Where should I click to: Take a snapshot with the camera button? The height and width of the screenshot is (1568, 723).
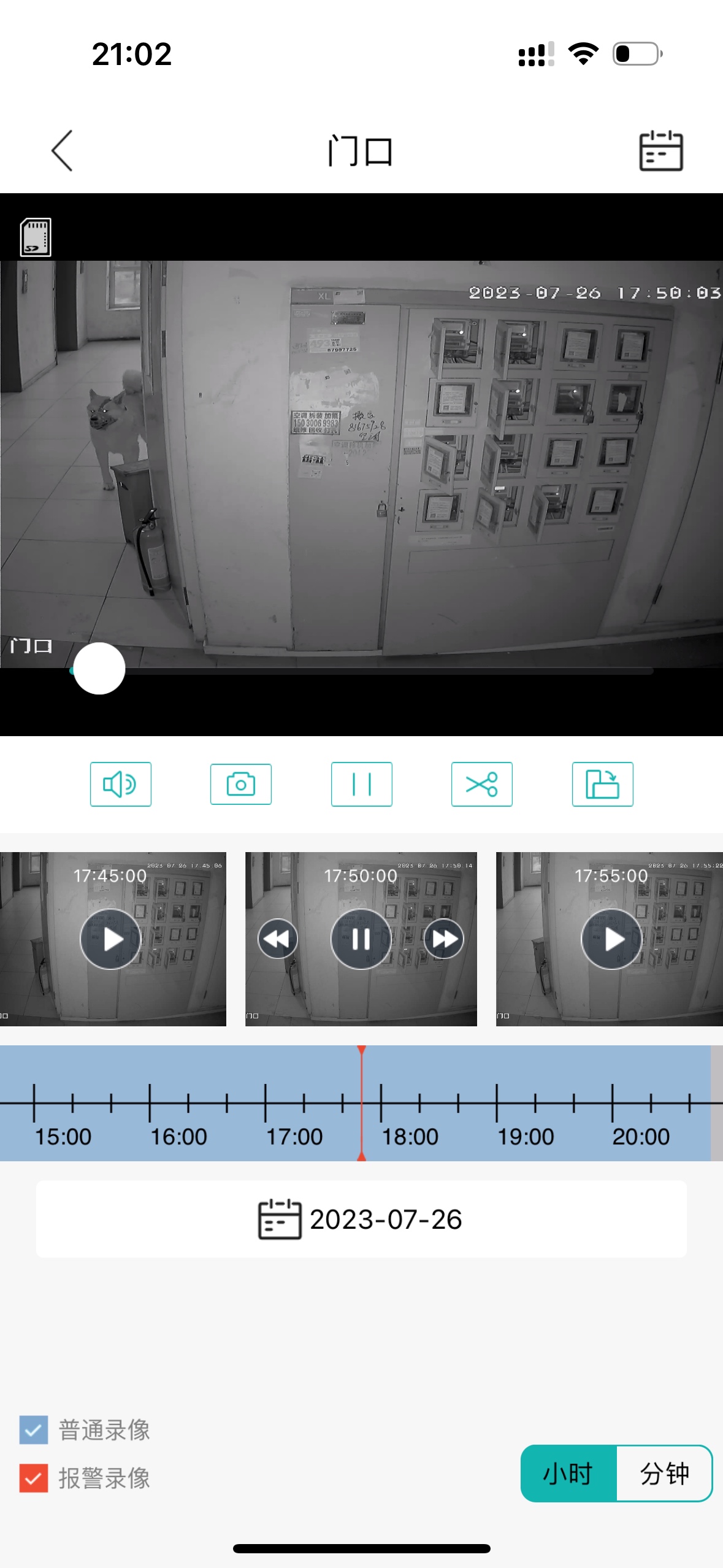240,784
